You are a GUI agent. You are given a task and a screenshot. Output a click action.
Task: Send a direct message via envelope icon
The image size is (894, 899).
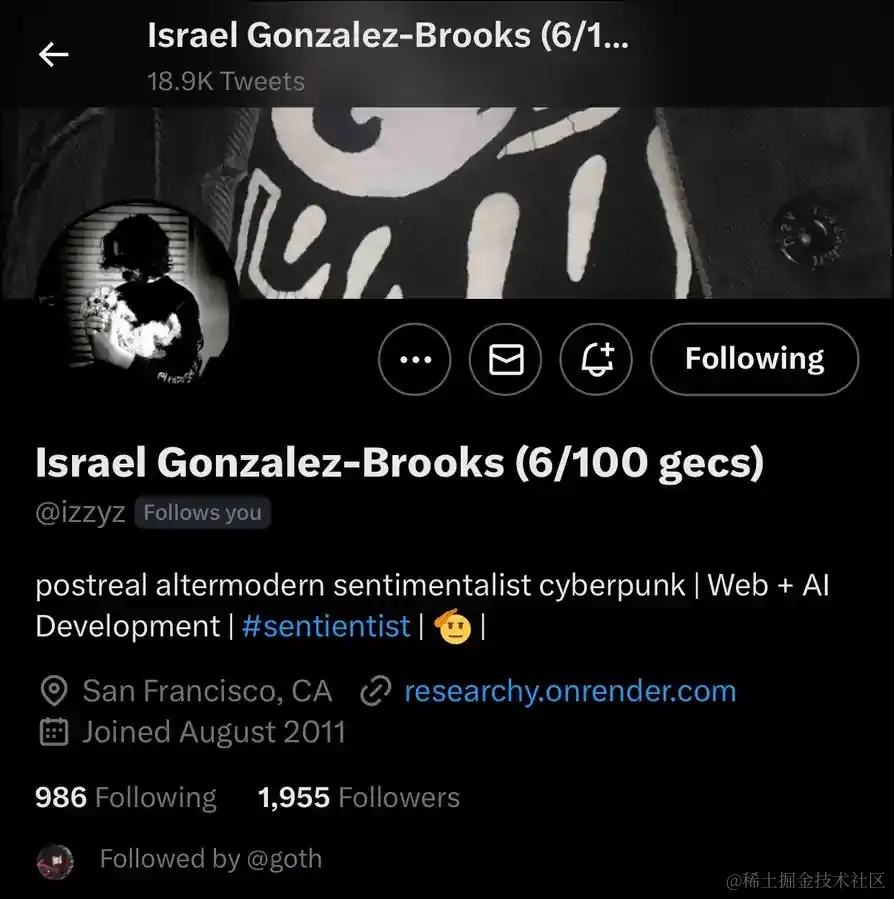[x=506, y=359]
